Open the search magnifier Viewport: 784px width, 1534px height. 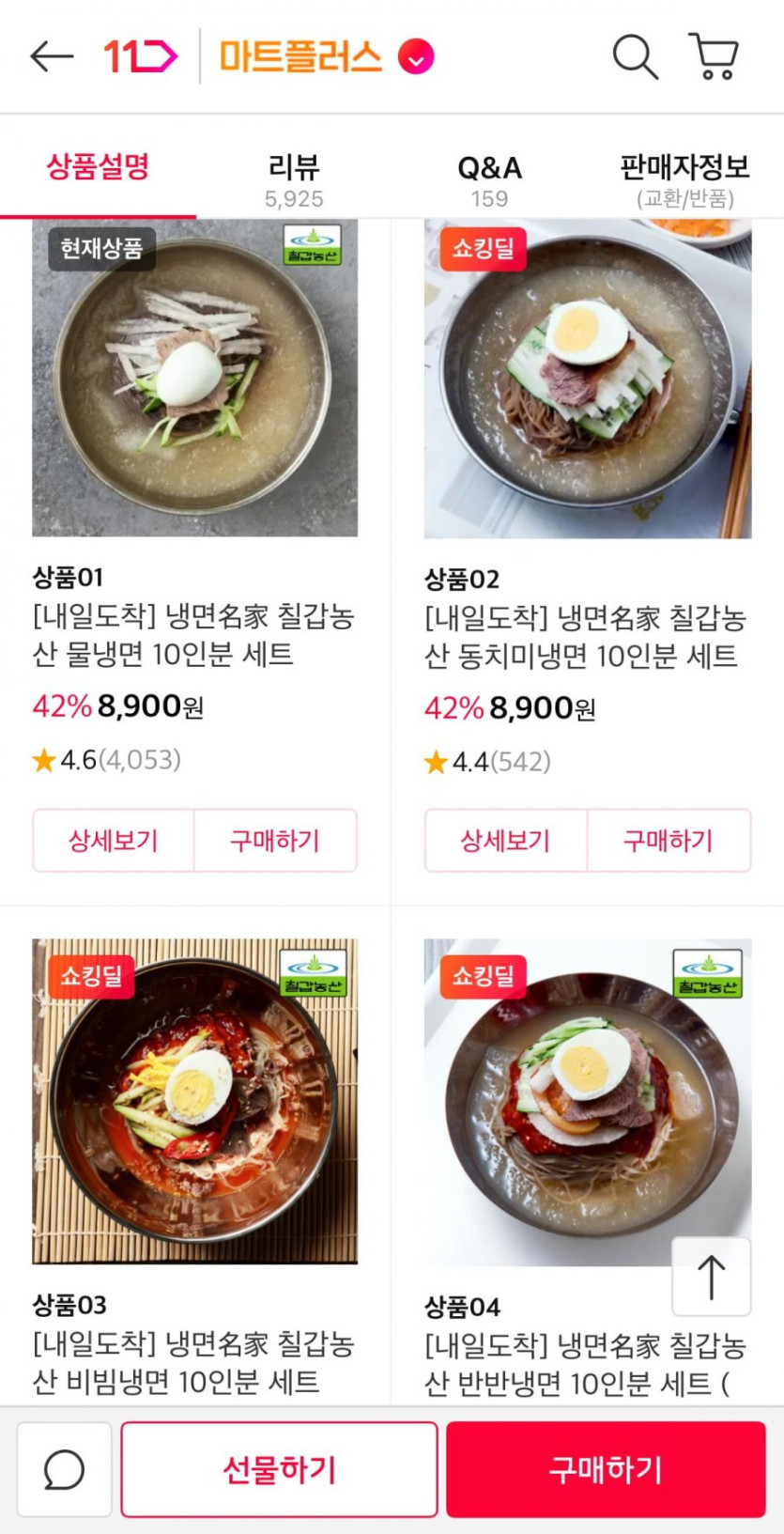636,57
